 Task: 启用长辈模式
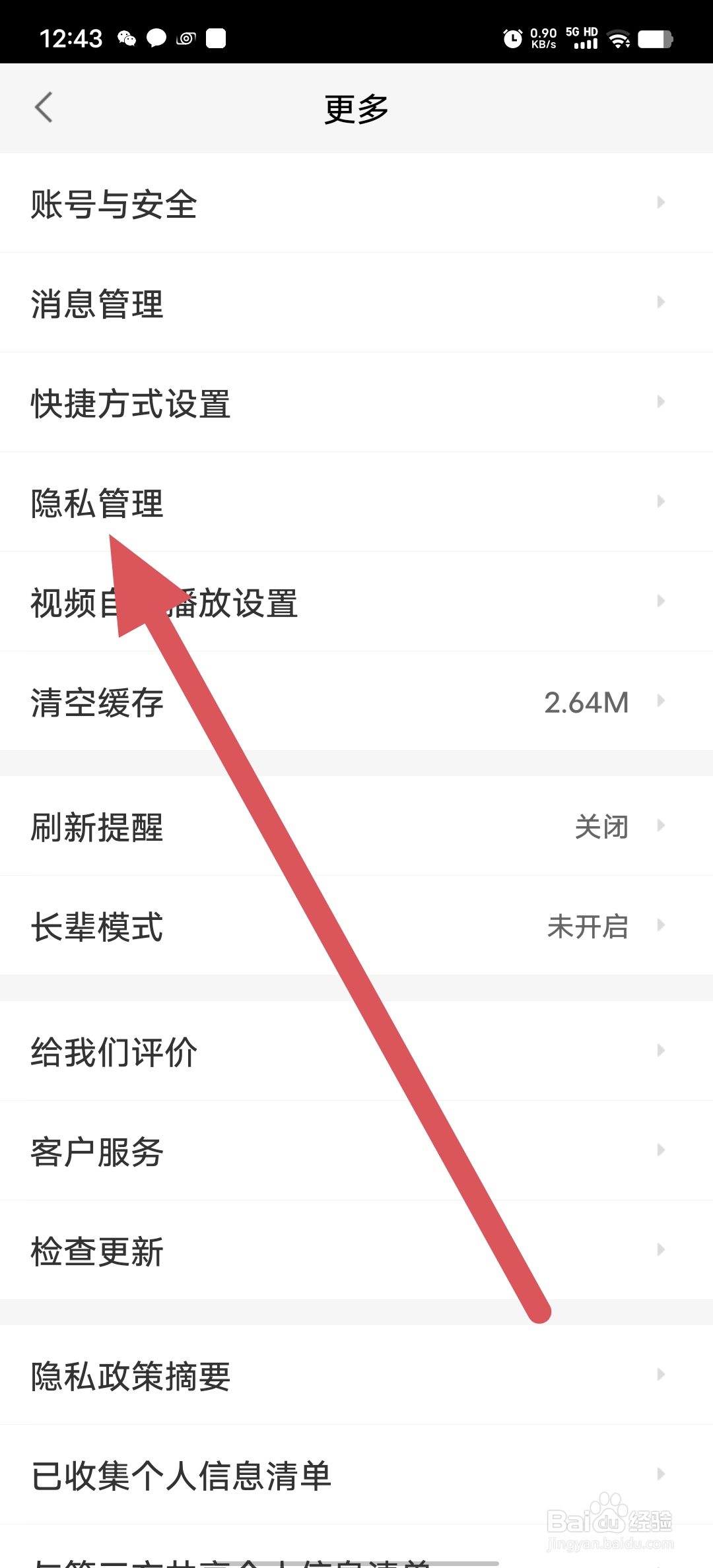[356, 927]
